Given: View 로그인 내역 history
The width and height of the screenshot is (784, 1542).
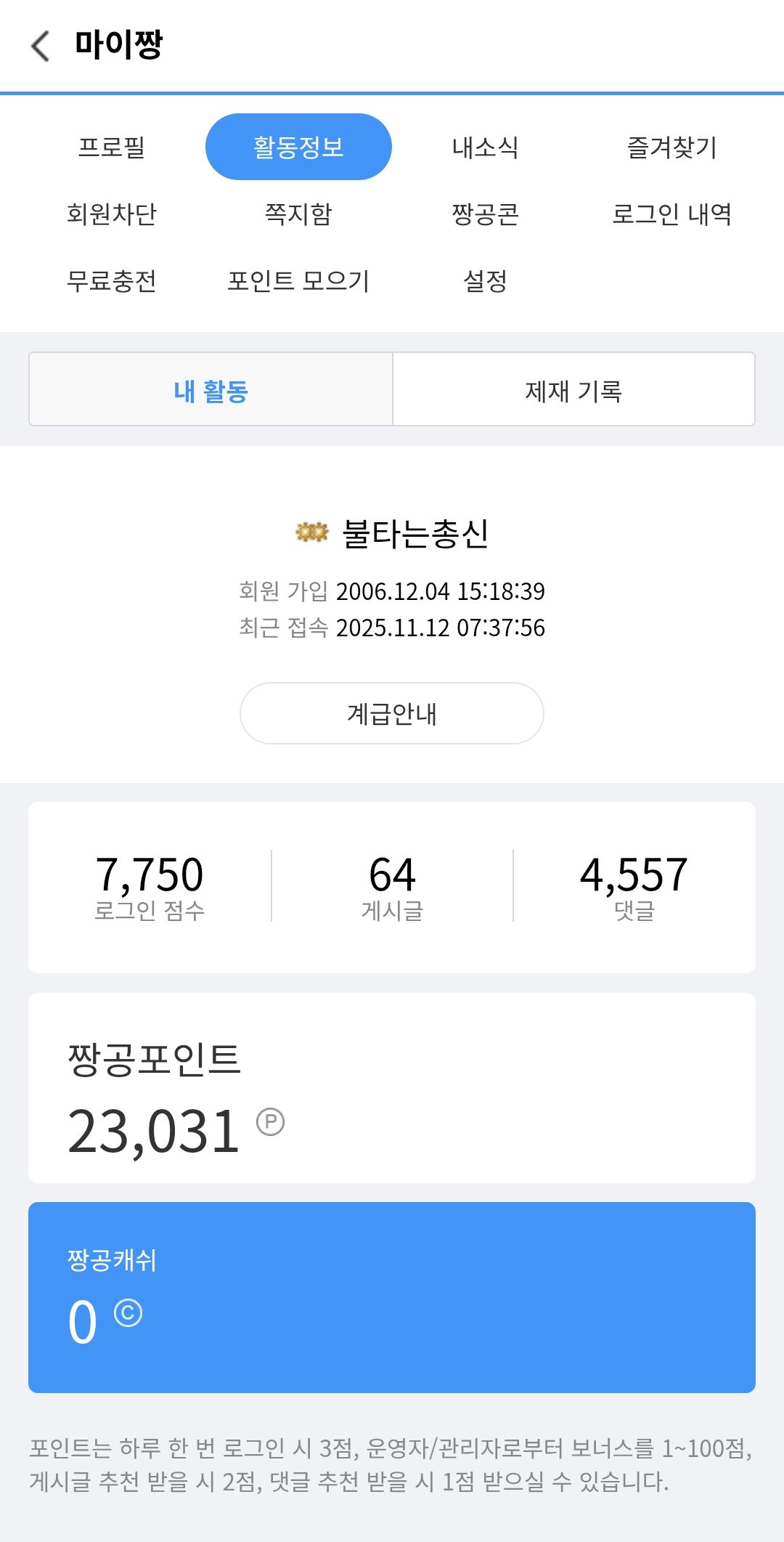Looking at the screenshot, I should [x=671, y=214].
